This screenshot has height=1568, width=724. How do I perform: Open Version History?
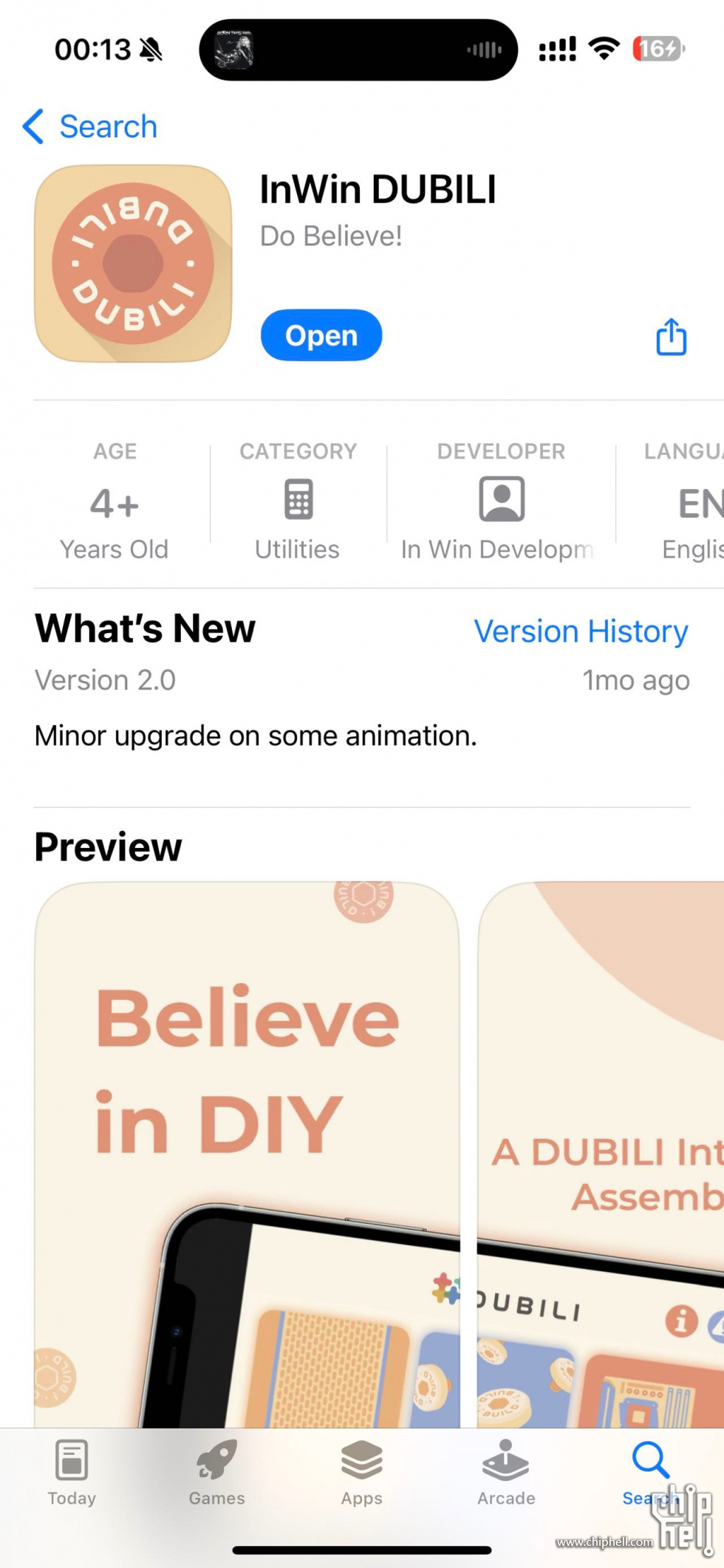pos(581,631)
